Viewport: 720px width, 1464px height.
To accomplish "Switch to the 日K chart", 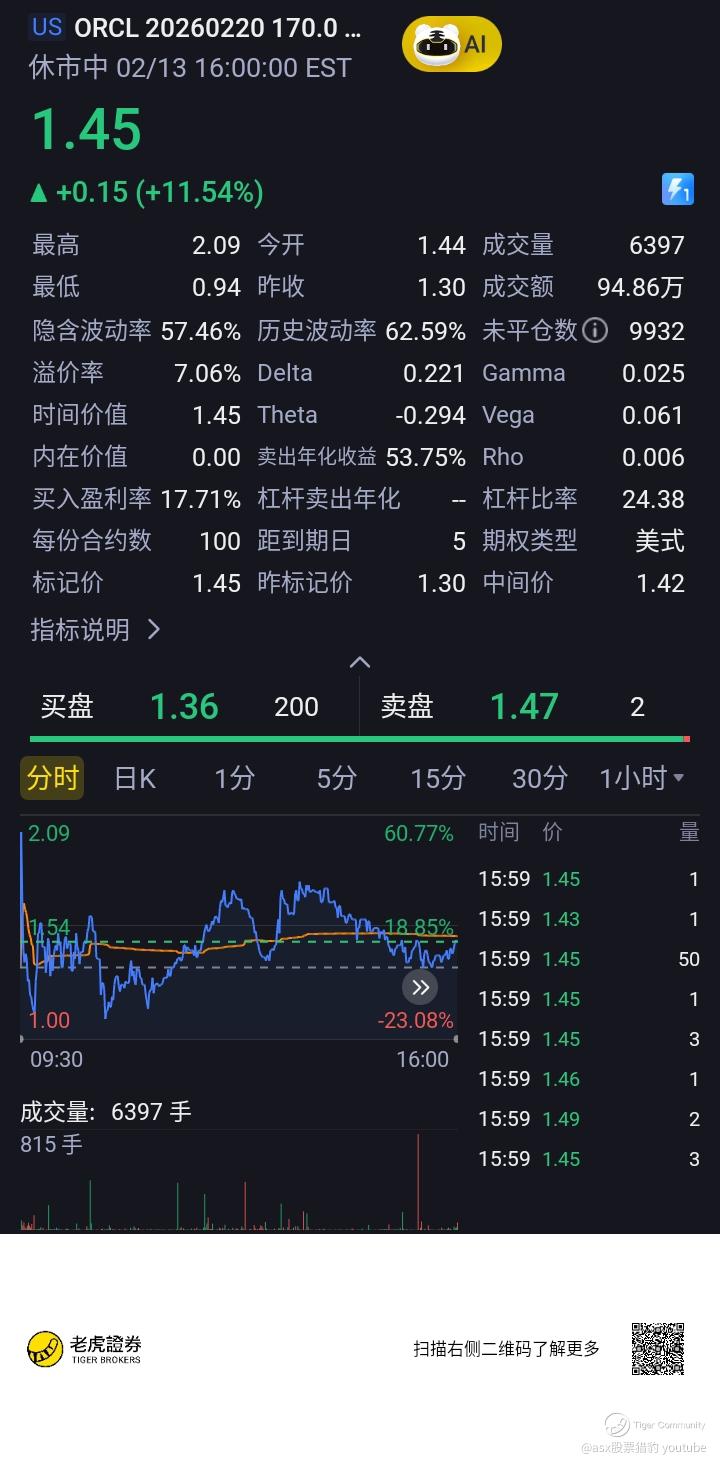I will [135, 778].
